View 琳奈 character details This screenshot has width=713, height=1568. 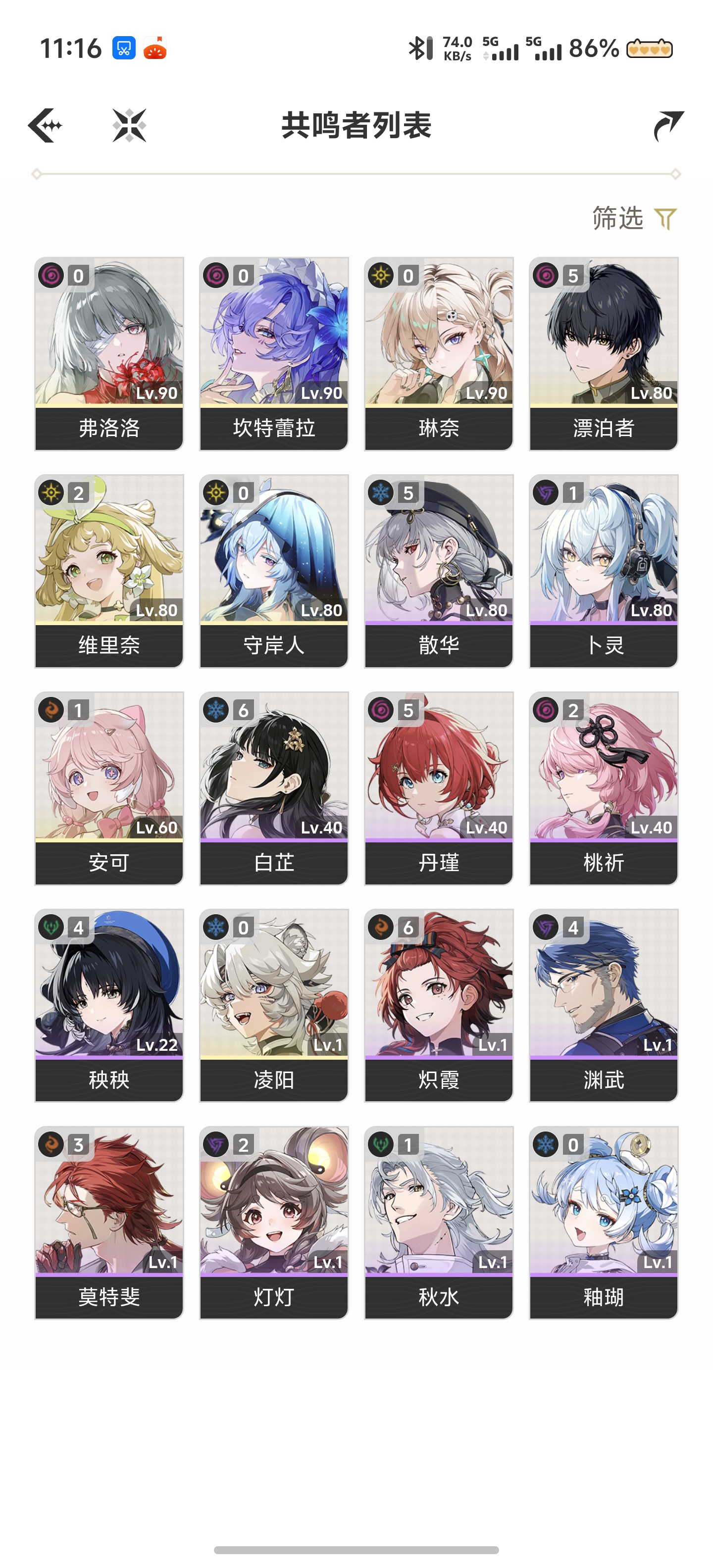point(438,353)
